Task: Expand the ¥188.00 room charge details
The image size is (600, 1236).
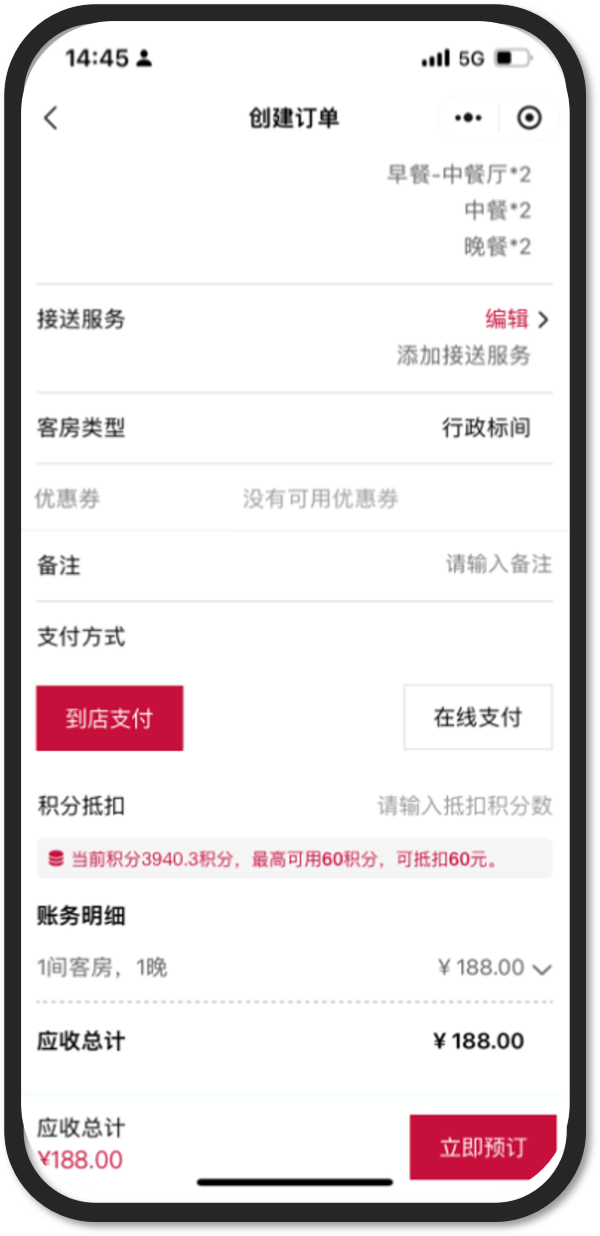Action: pyautogui.click(x=542, y=968)
